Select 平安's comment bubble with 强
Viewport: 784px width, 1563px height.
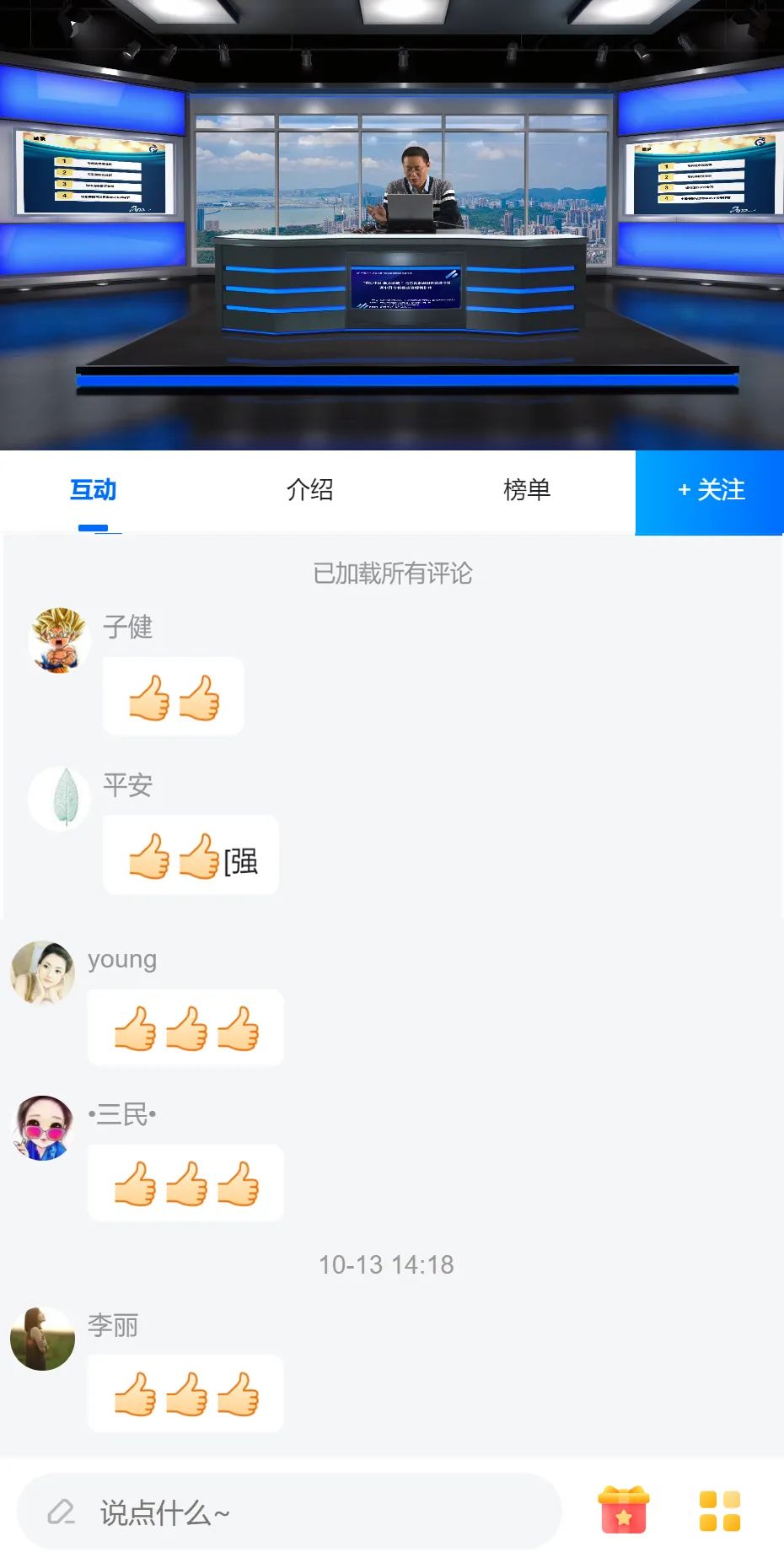[190, 855]
